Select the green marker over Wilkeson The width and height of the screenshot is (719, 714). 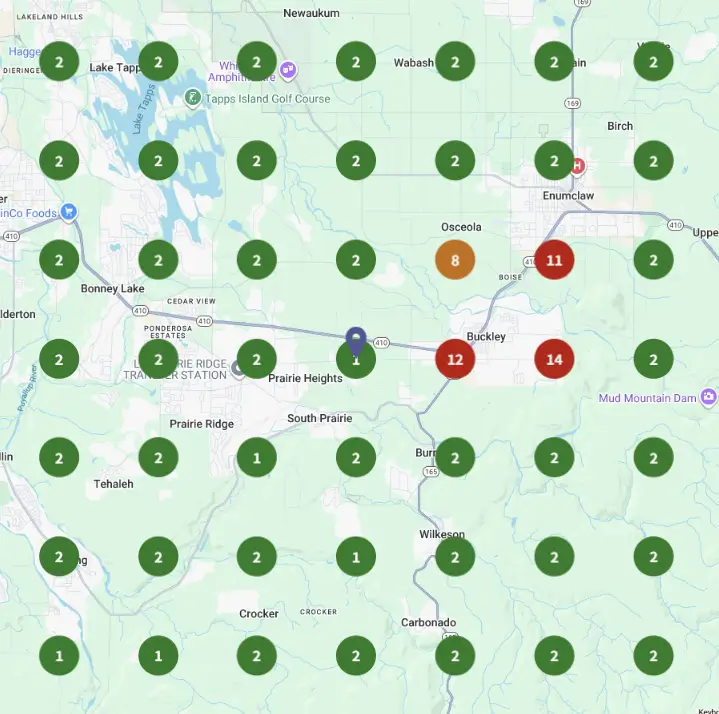click(455, 557)
